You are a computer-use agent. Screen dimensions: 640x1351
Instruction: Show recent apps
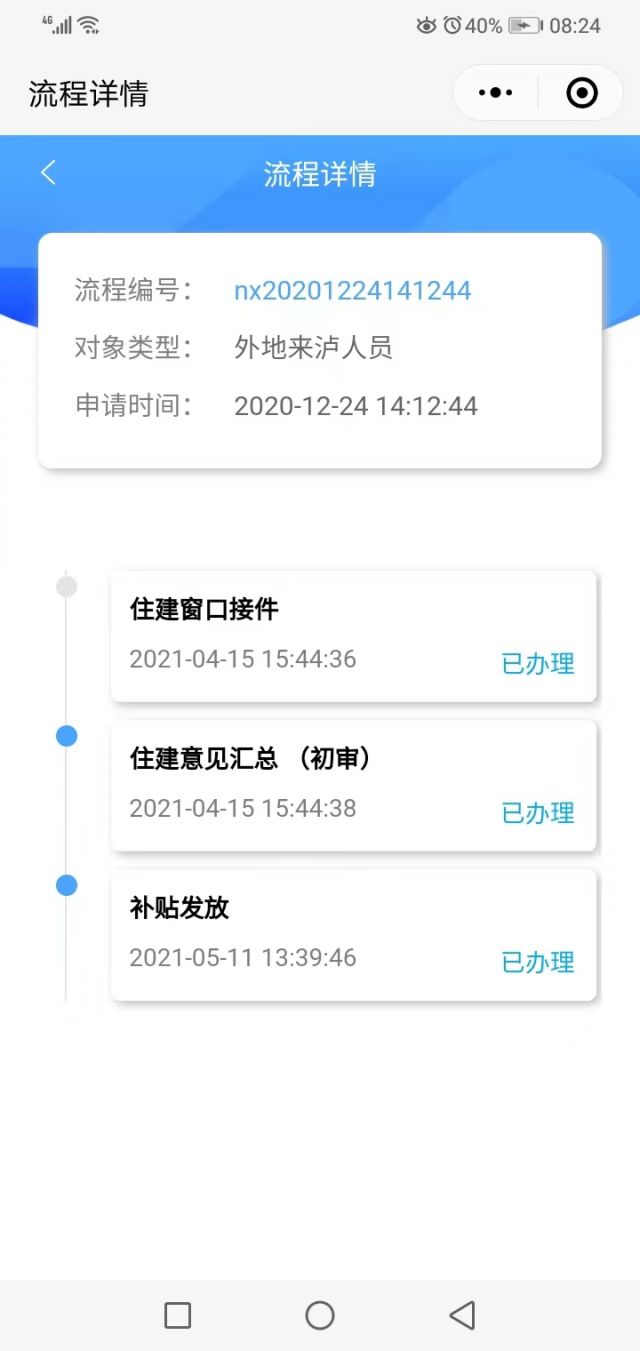point(178,1315)
